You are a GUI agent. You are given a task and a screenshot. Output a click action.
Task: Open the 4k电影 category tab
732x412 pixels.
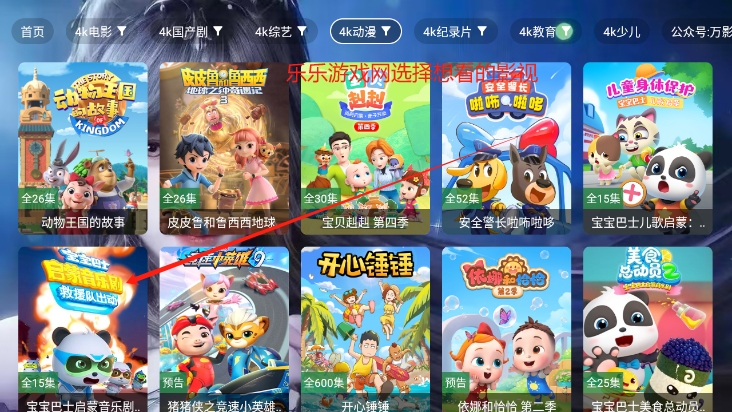point(100,32)
